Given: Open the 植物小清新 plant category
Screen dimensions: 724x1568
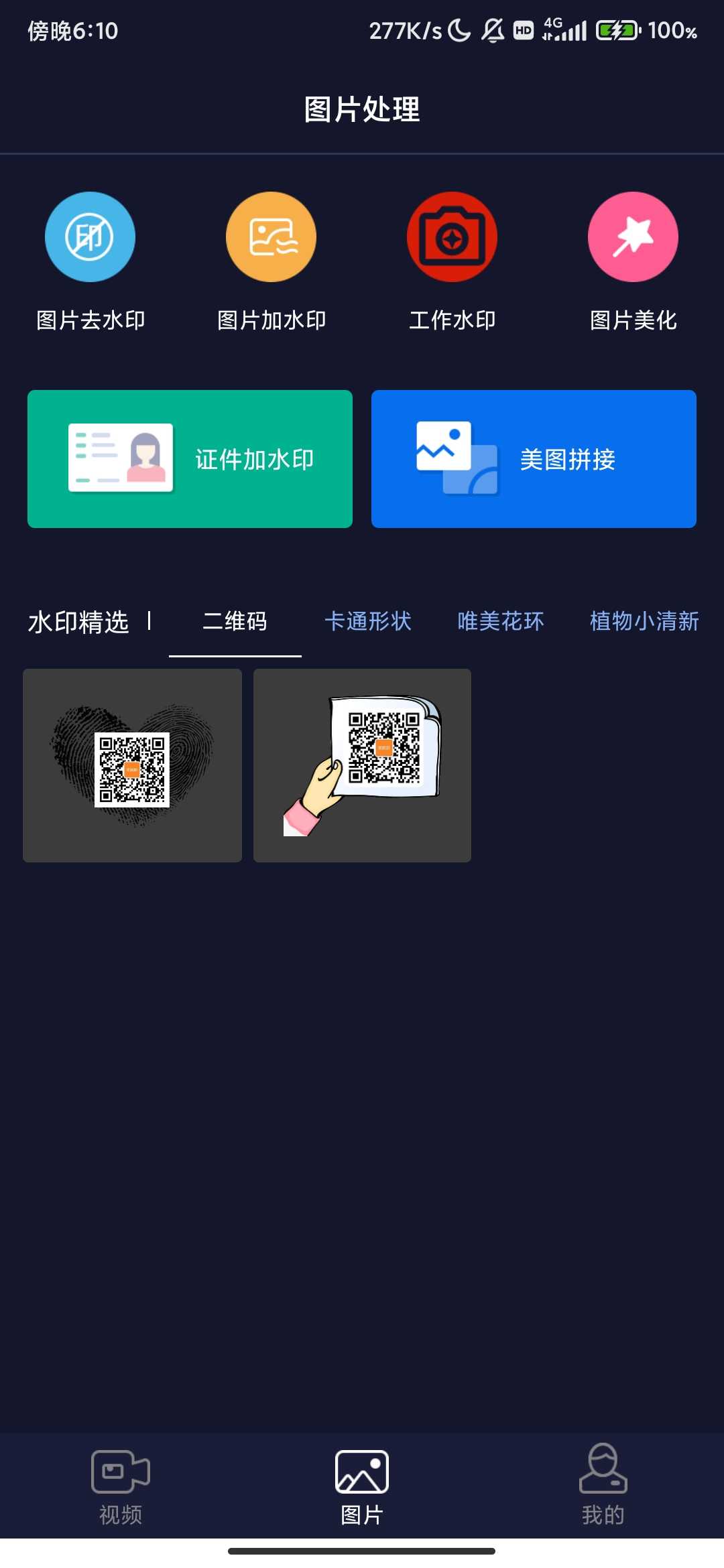Looking at the screenshot, I should [644, 621].
